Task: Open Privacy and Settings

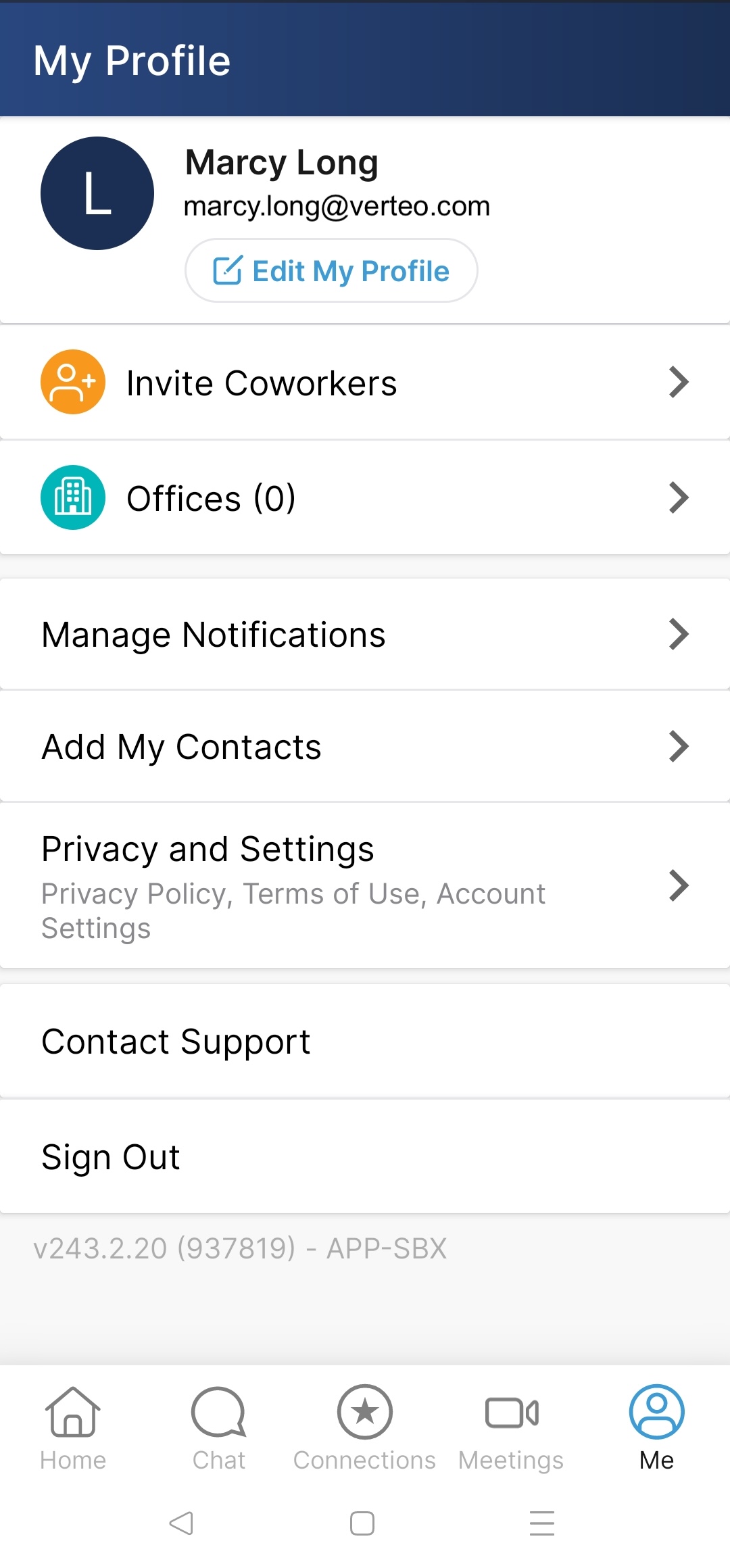Action: (365, 885)
